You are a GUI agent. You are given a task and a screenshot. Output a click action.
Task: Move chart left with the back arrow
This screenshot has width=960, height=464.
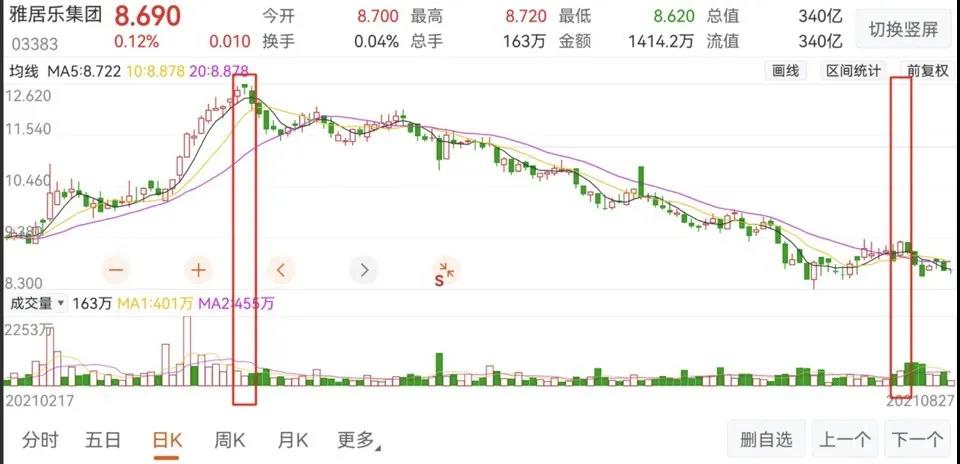tap(281, 269)
